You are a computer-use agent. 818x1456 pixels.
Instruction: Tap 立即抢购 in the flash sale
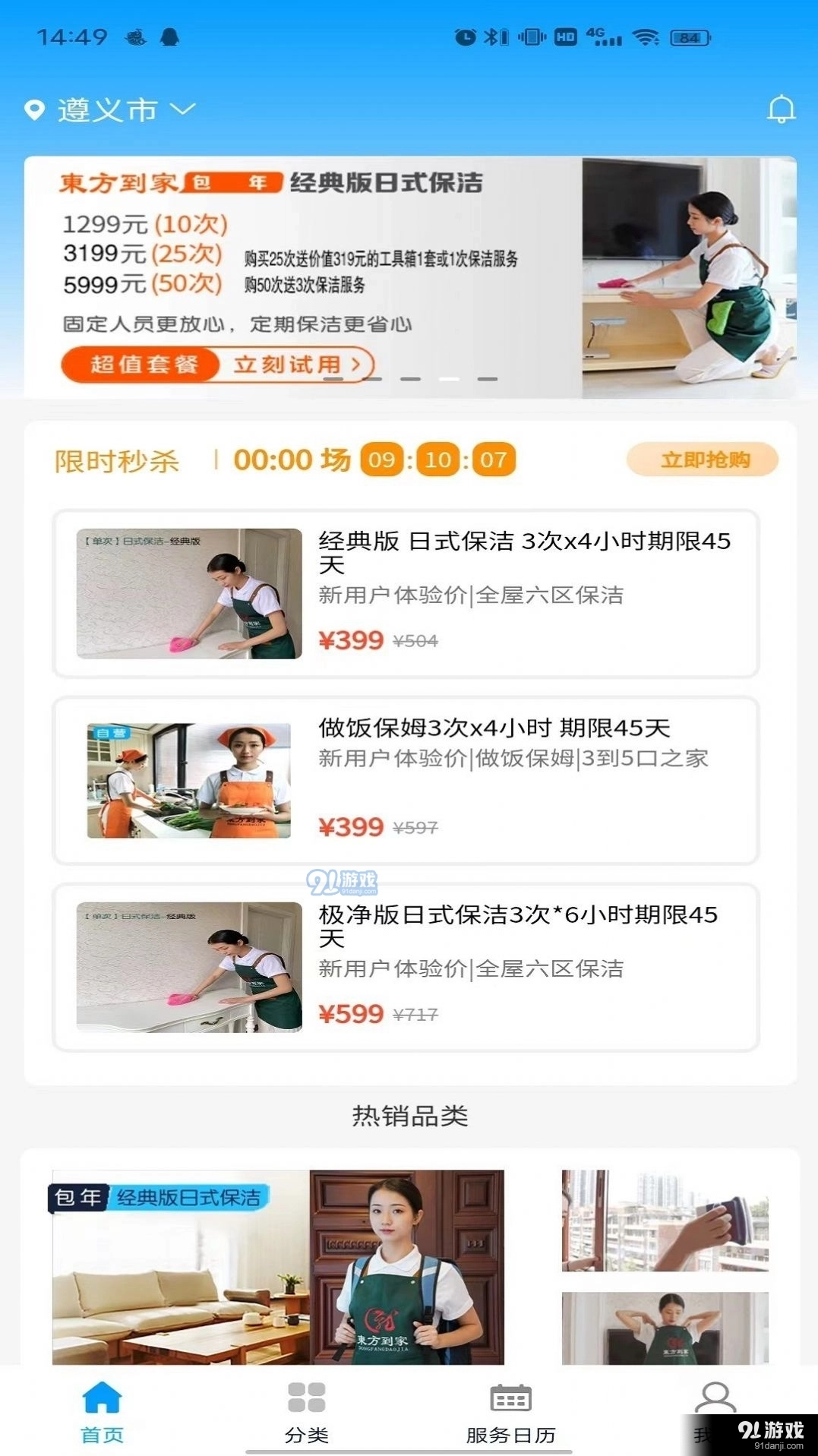[702, 460]
